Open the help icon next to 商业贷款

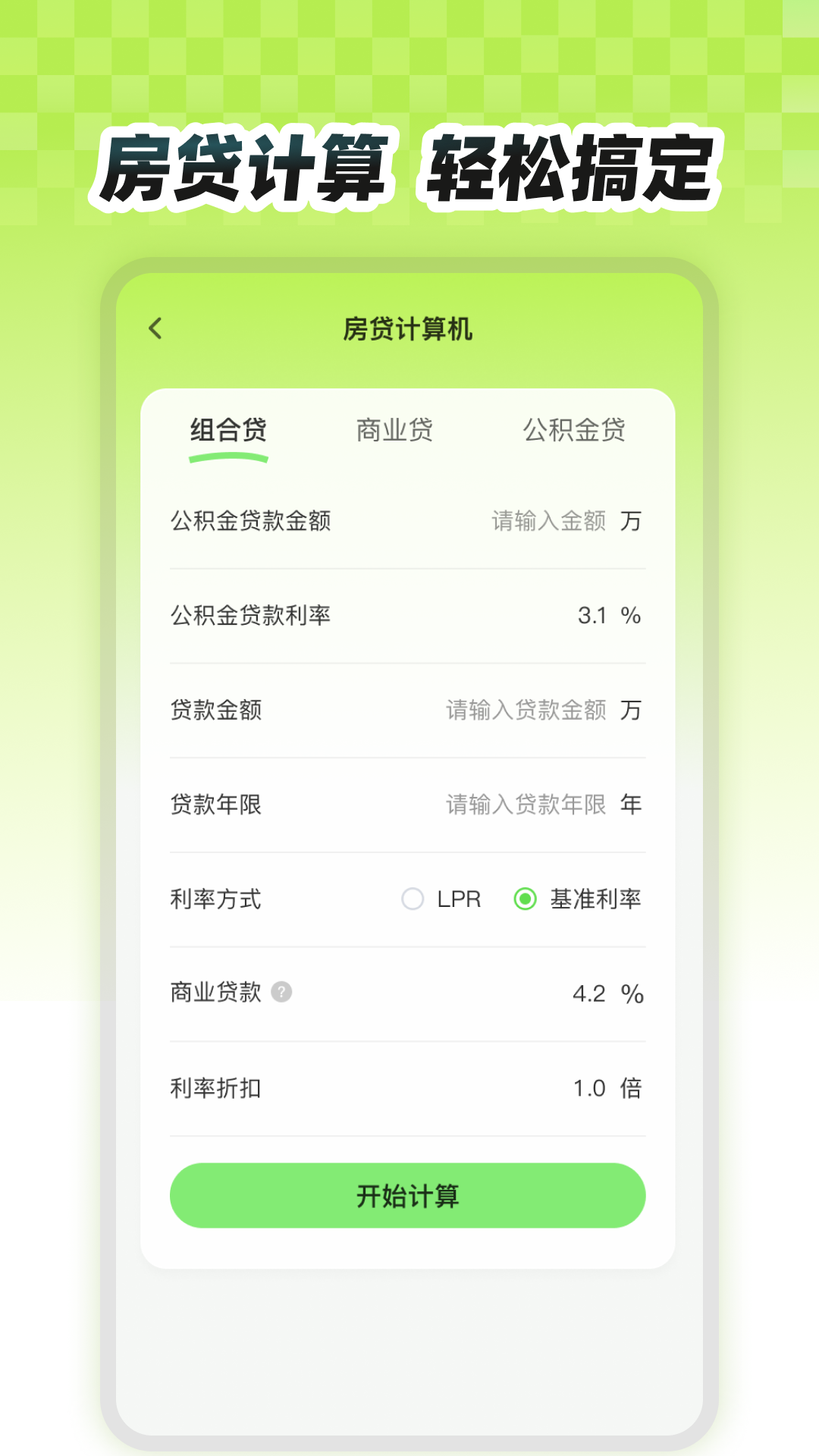click(x=282, y=993)
